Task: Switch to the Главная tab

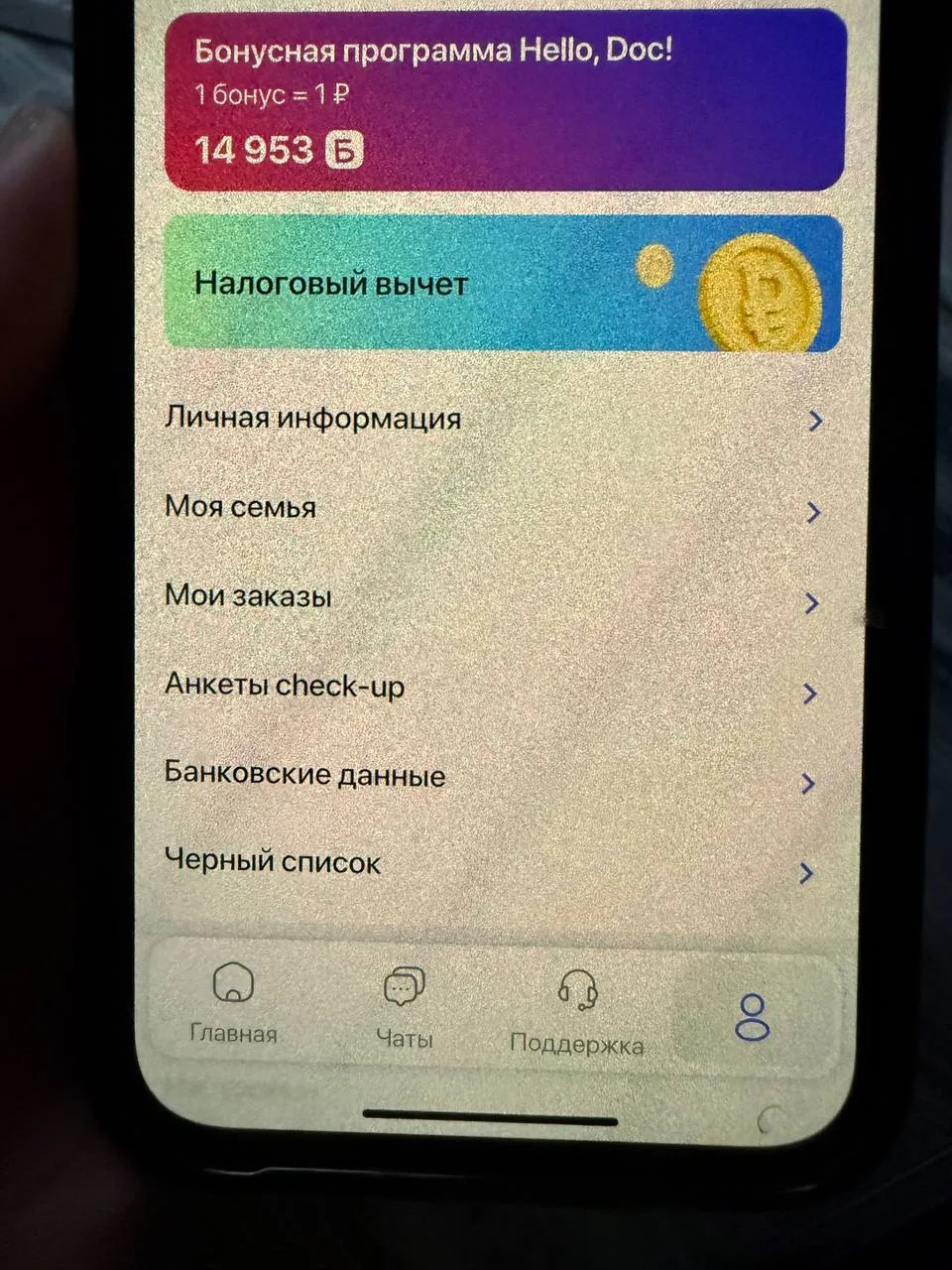Action: point(234,1004)
